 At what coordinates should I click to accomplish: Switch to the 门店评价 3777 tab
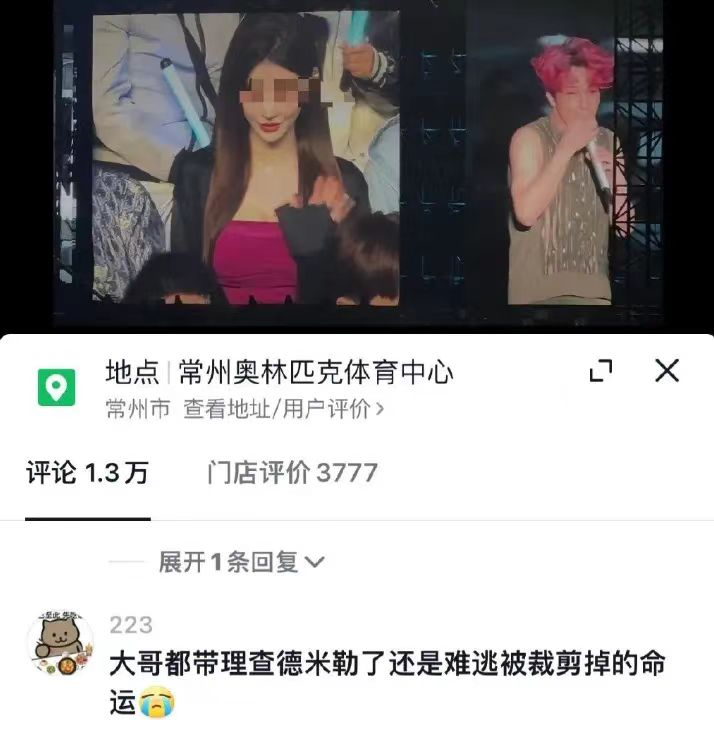coord(292,473)
